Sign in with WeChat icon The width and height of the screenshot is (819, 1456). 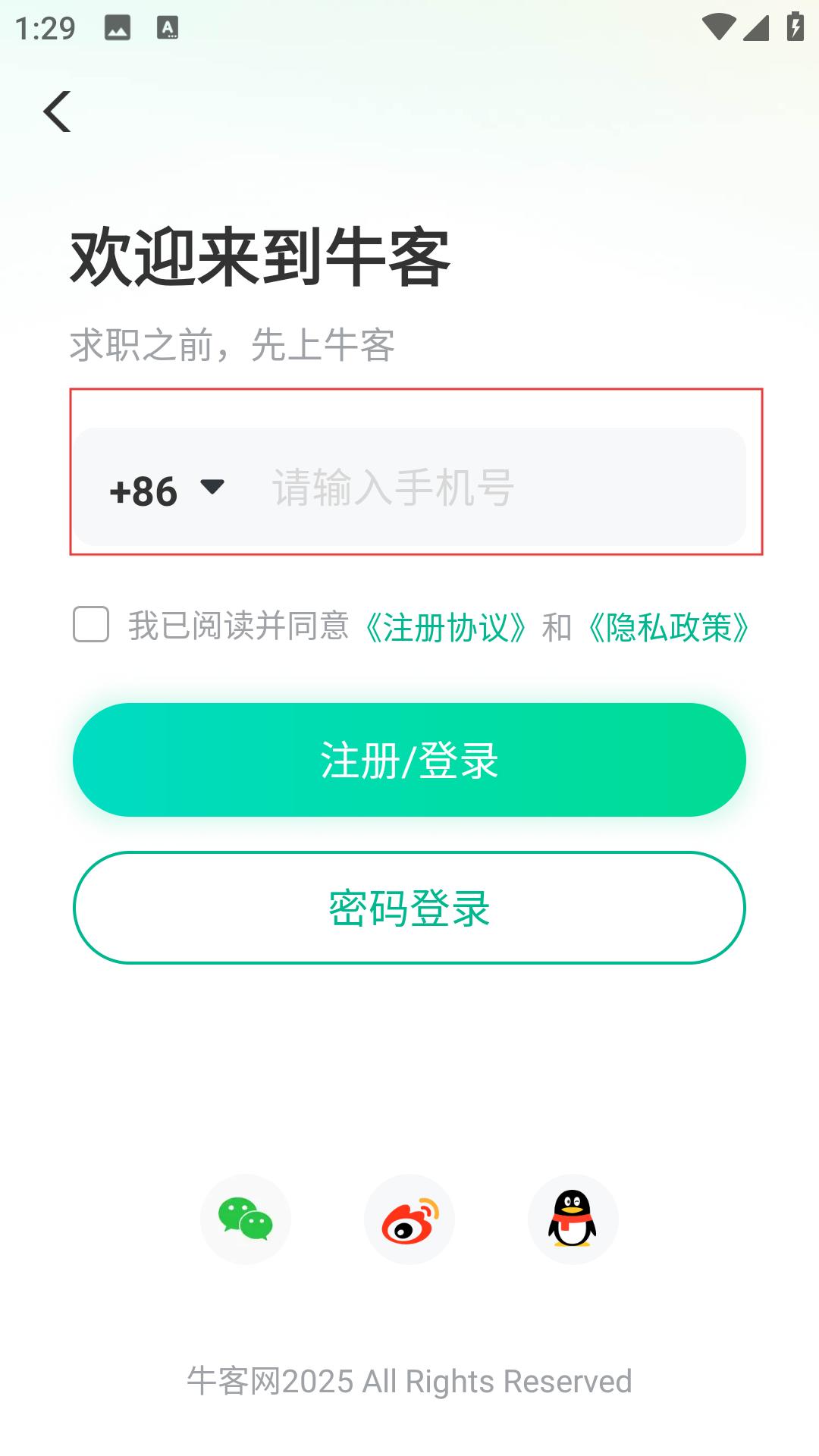[246, 1219]
